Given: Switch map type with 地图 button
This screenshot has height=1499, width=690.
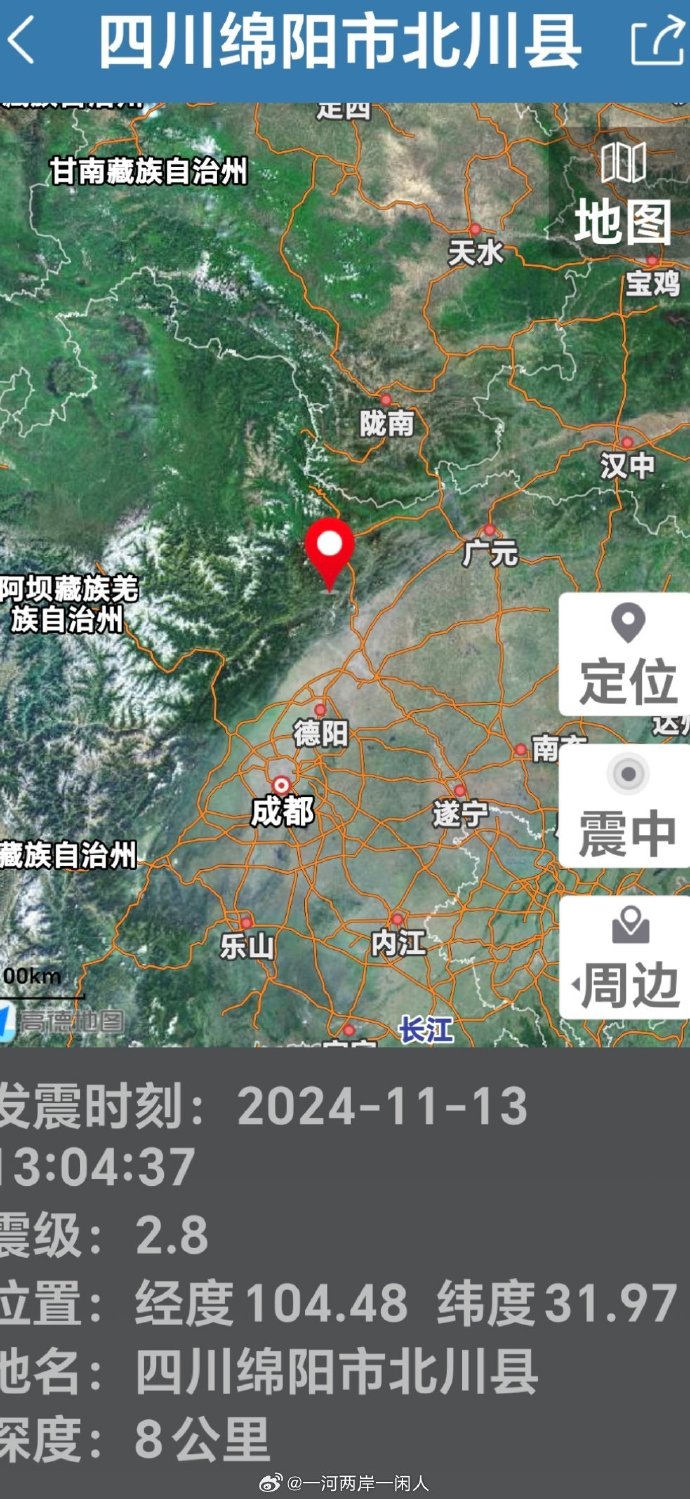Looking at the screenshot, I should [x=621, y=193].
